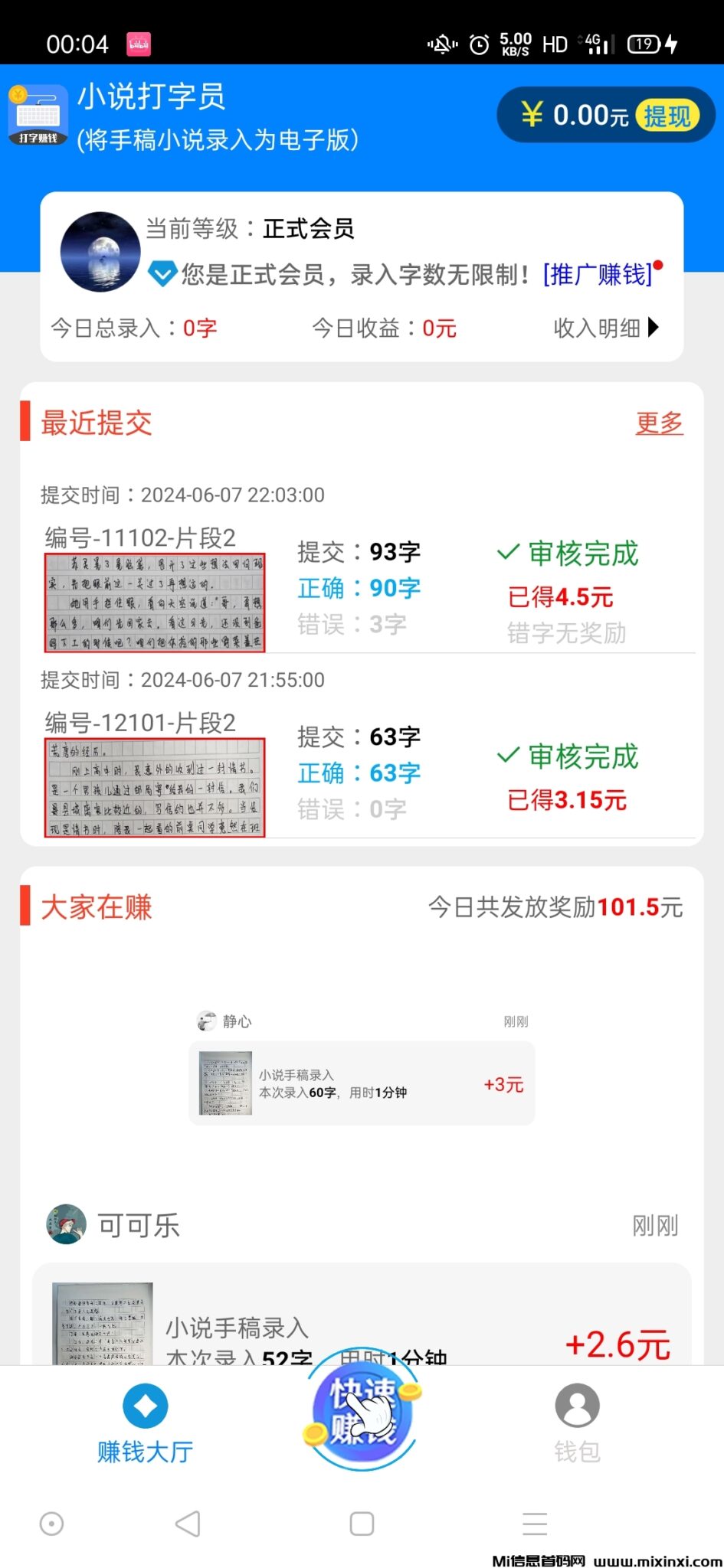Tap the 提现 withdraw button
This screenshot has height=1568, width=724.
[x=667, y=116]
